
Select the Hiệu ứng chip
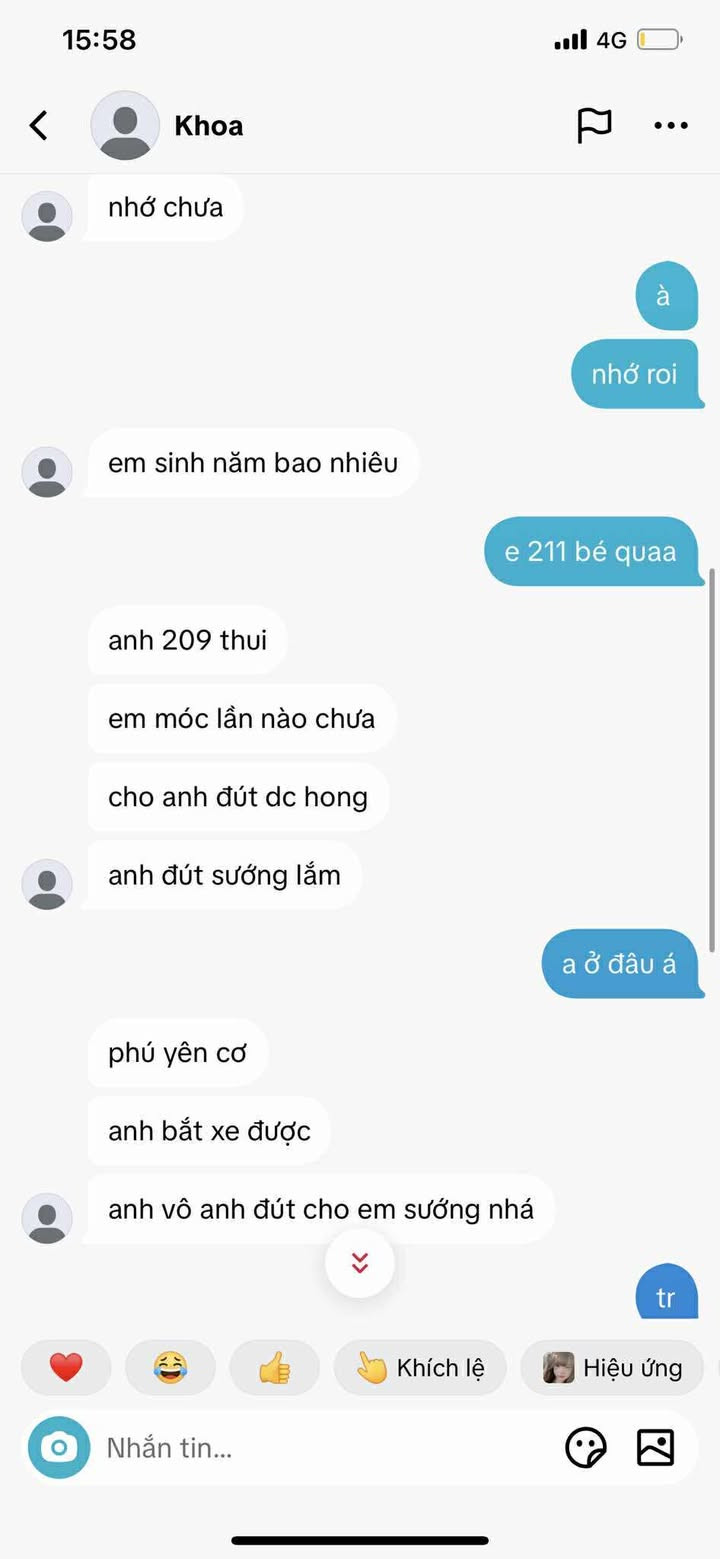pos(612,1367)
